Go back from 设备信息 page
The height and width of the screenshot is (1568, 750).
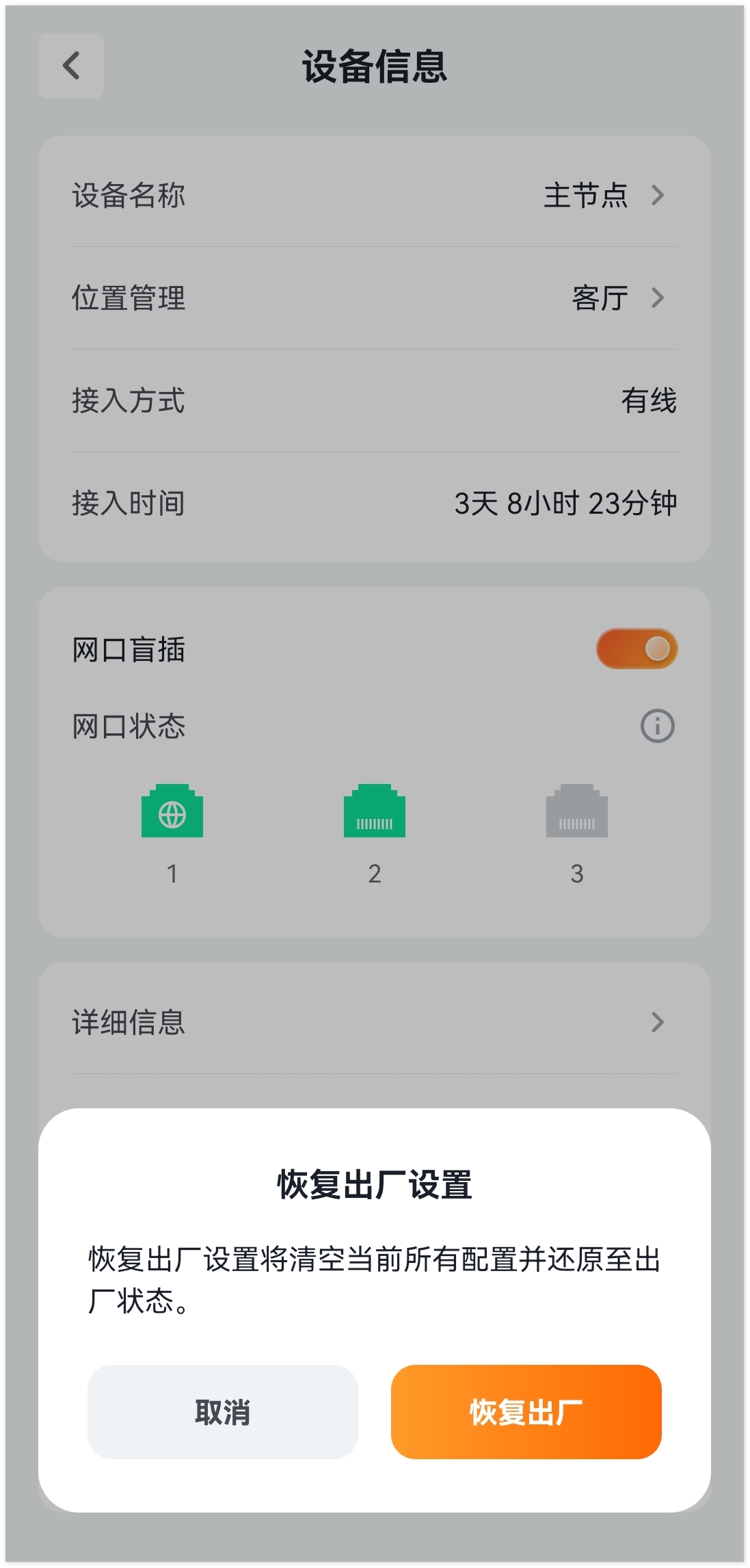pos(71,66)
